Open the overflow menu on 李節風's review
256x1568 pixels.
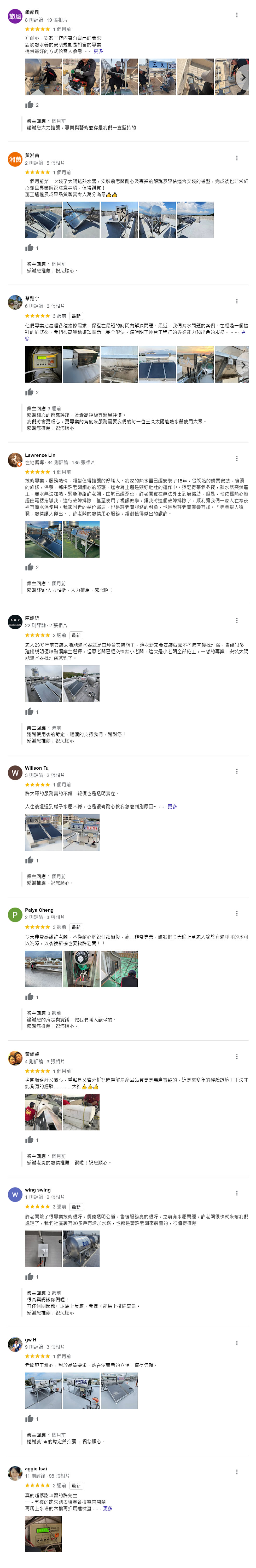click(x=237, y=15)
